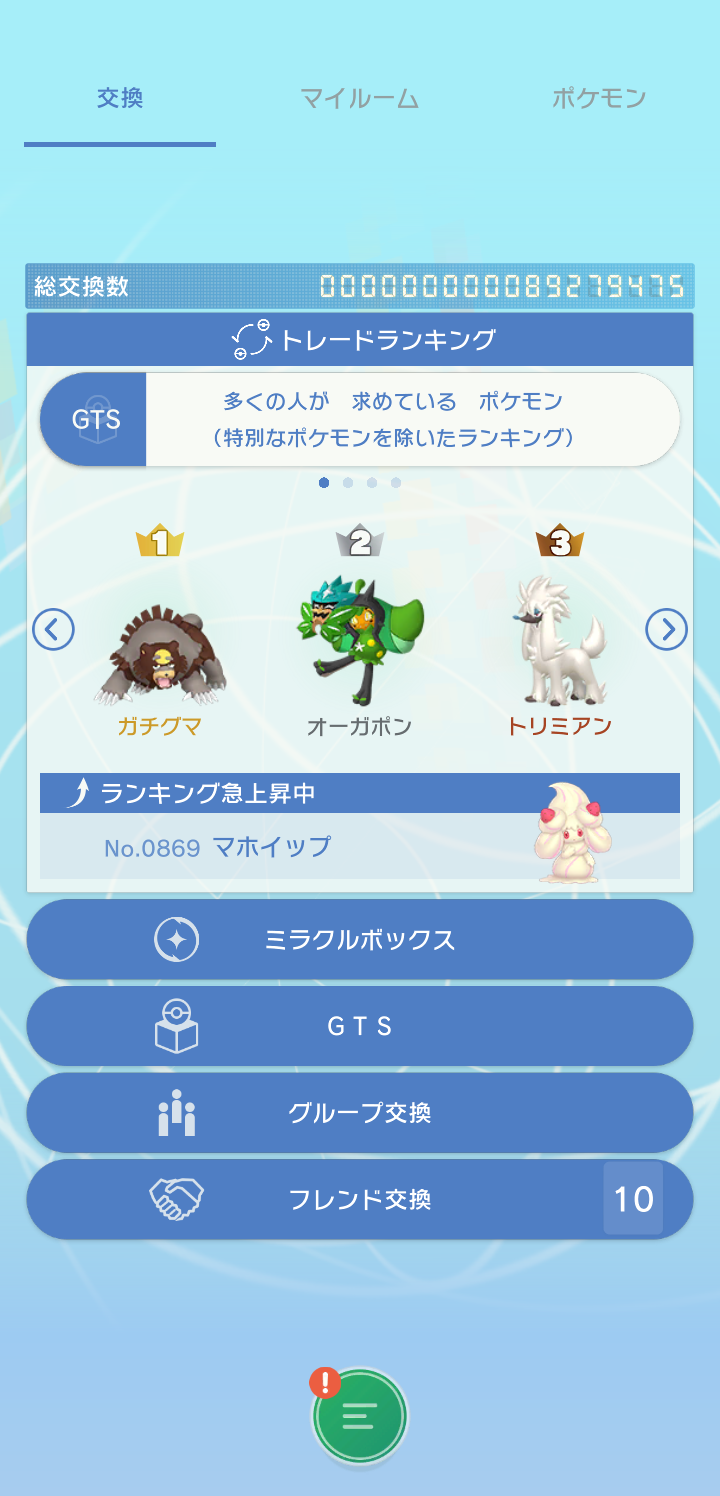Open フレンド交換
This screenshot has height=1496, width=720.
pos(359,1199)
